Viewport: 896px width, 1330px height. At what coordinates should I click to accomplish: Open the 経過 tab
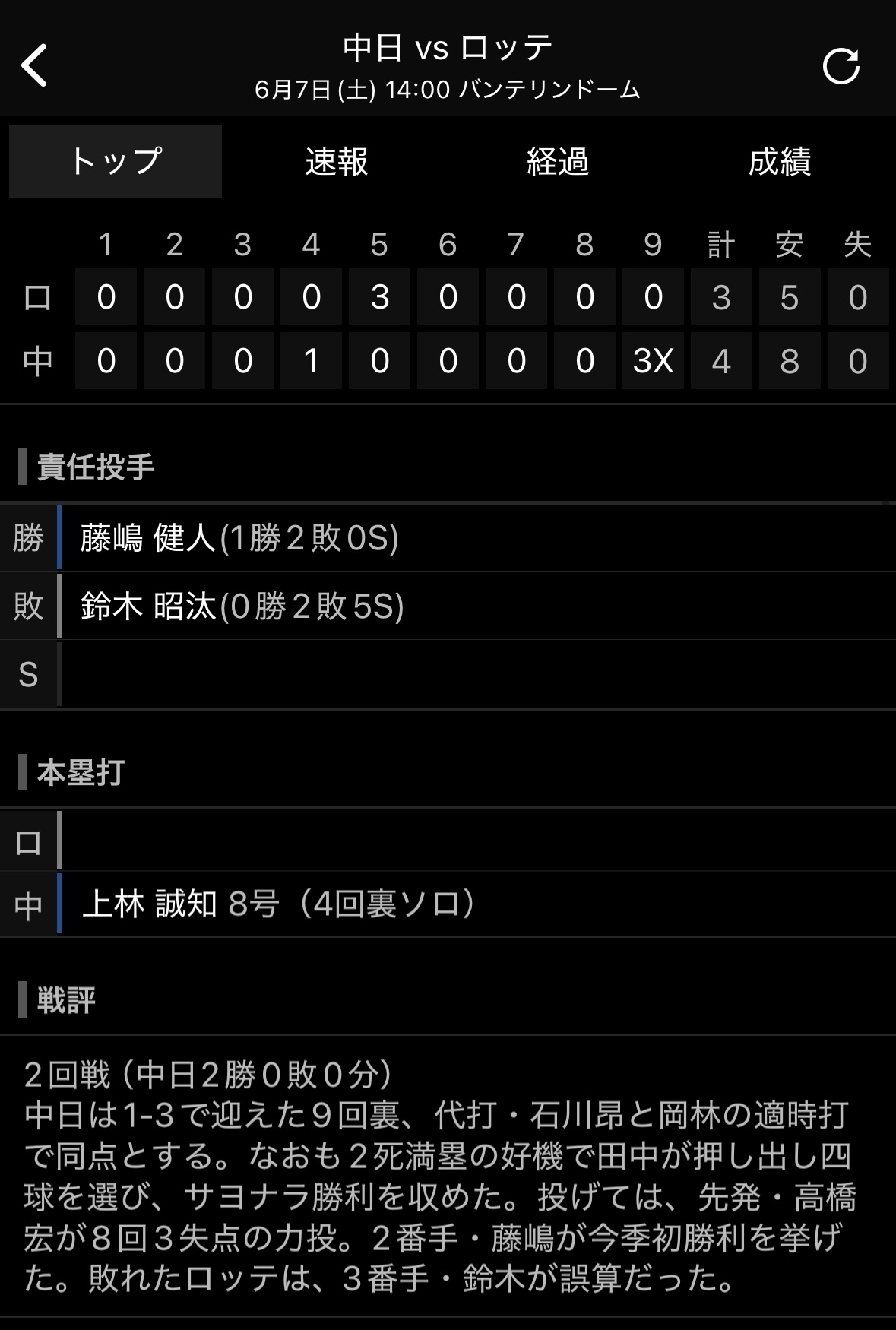[x=558, y=161]
